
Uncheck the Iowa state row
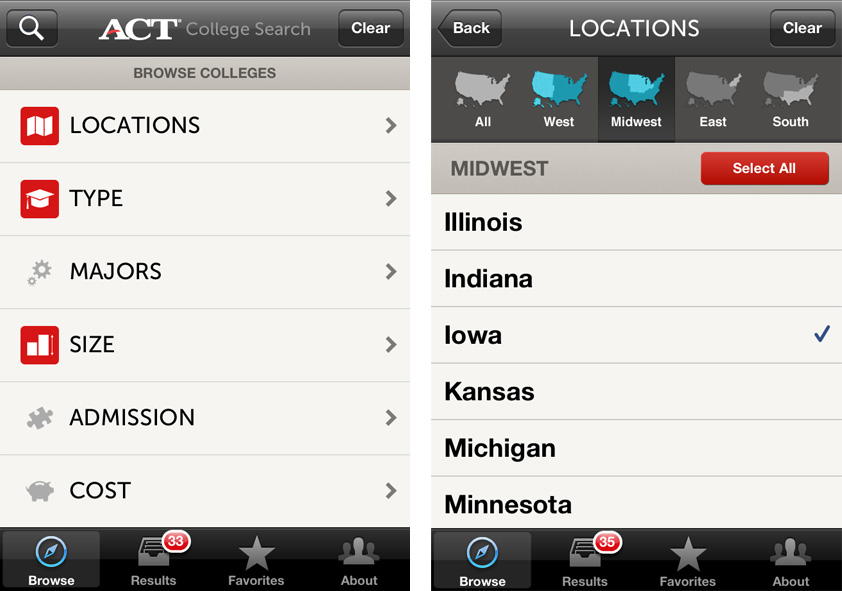click(x=636, y=335)
